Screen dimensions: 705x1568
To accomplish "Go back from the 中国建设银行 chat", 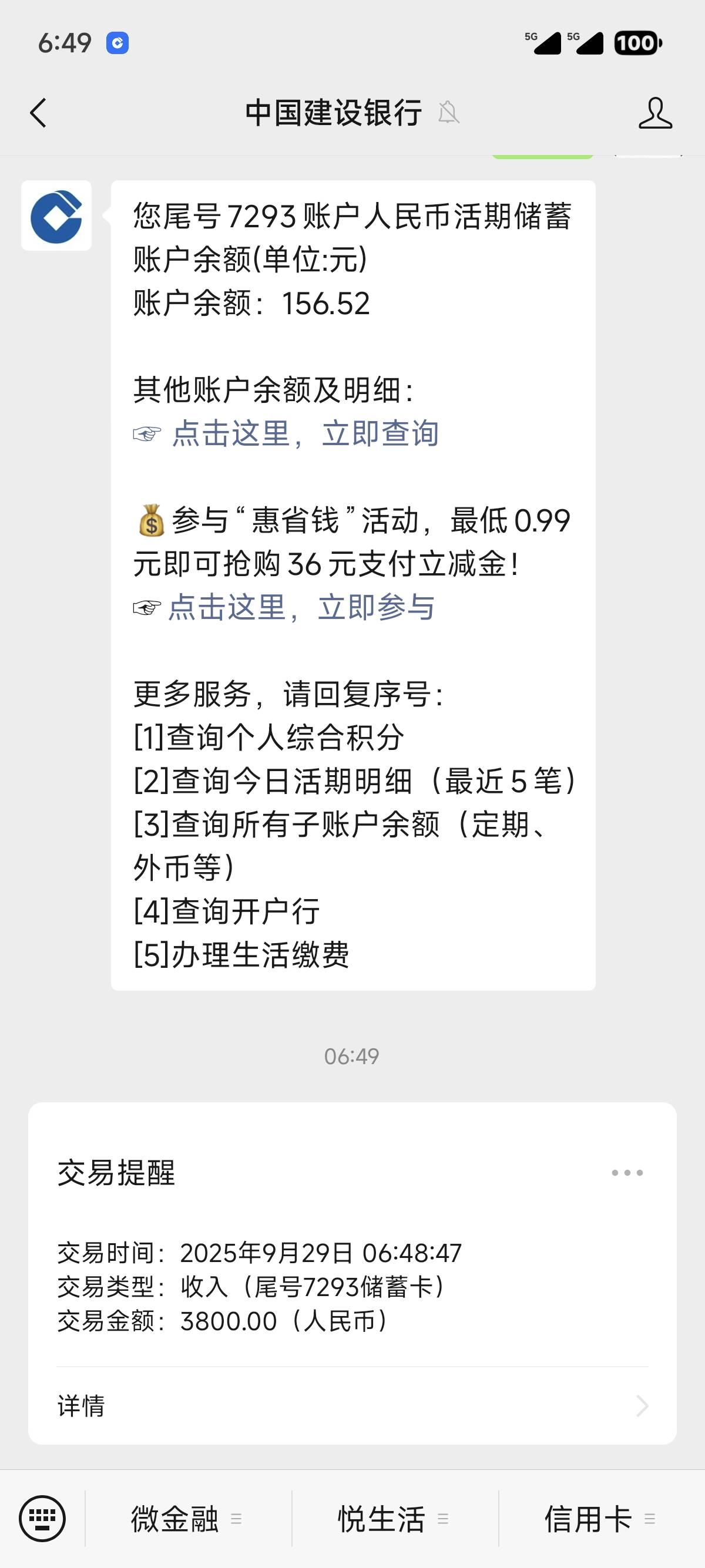I will 38,113.
